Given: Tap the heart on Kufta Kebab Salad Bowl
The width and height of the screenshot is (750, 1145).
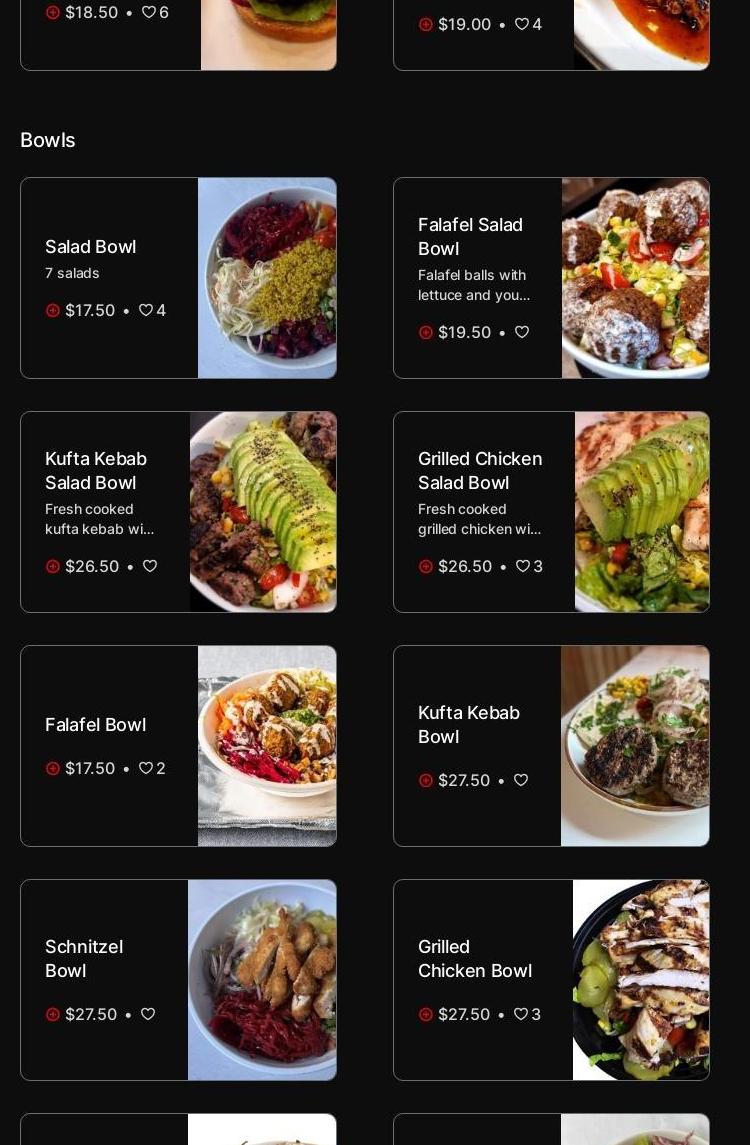Looking at the screenshot, I should [x=150, y=566].
